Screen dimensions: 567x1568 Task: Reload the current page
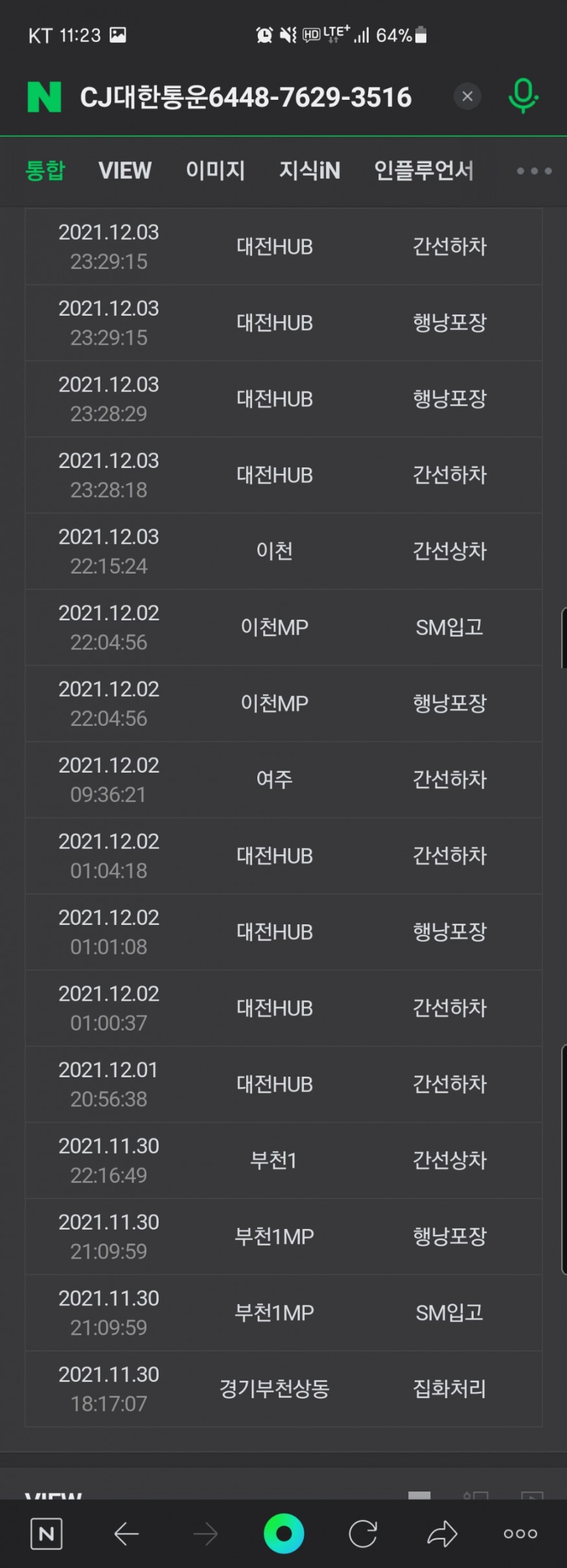pos(363,1534)
